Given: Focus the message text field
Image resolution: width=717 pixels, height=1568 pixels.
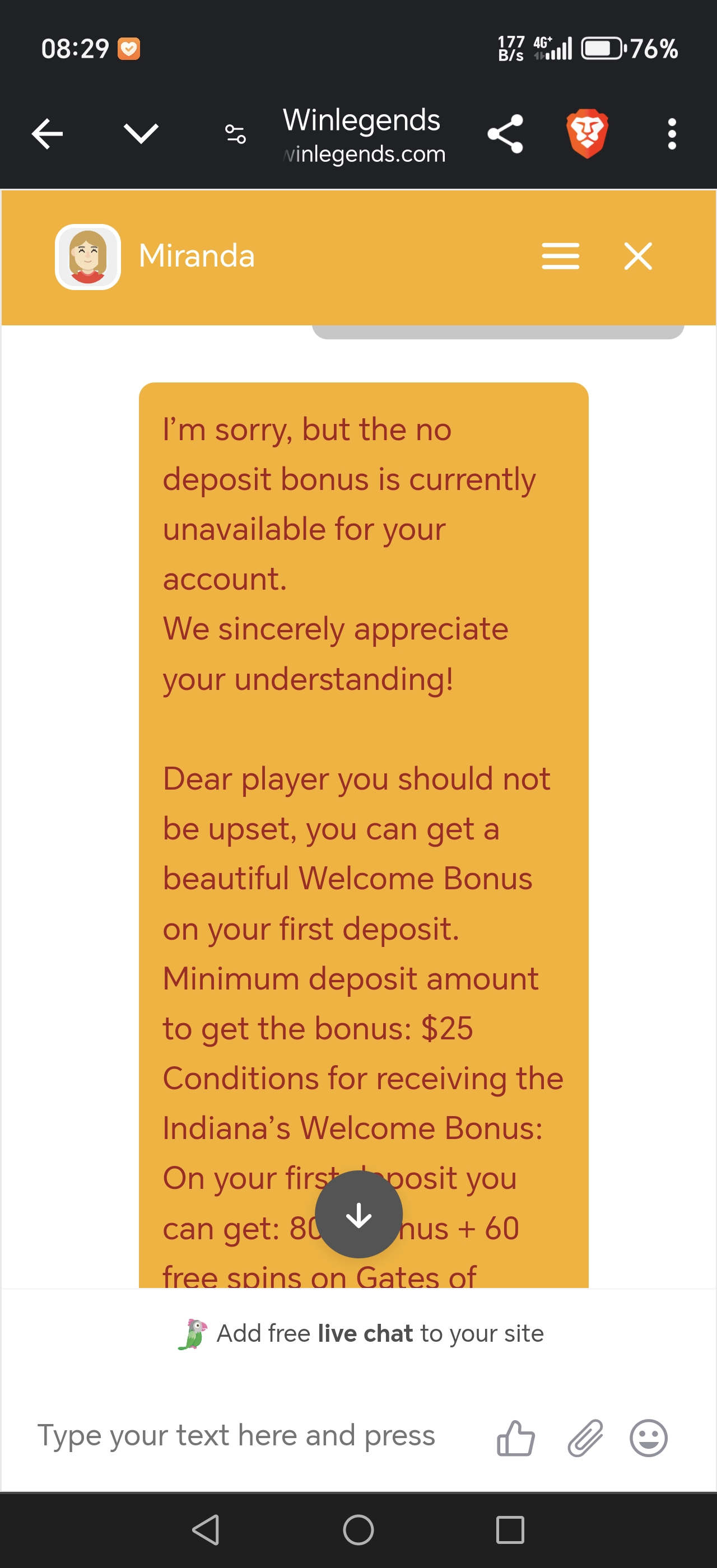Looking at the screenshot, I should click(244, 1436).
